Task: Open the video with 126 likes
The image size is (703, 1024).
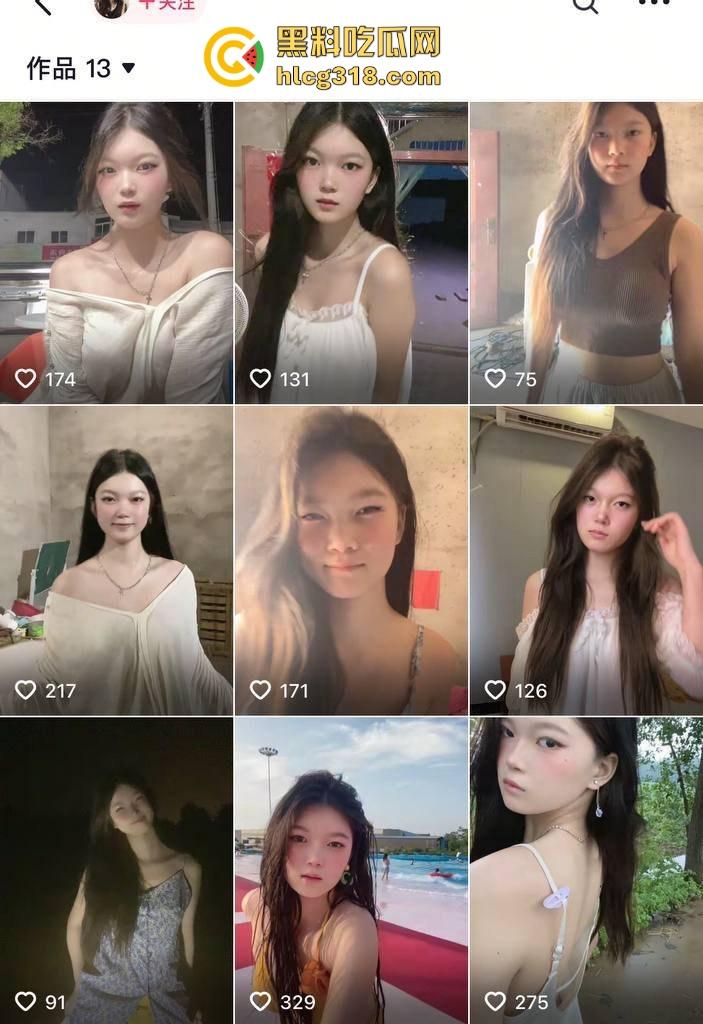Action: click(586, 560)
